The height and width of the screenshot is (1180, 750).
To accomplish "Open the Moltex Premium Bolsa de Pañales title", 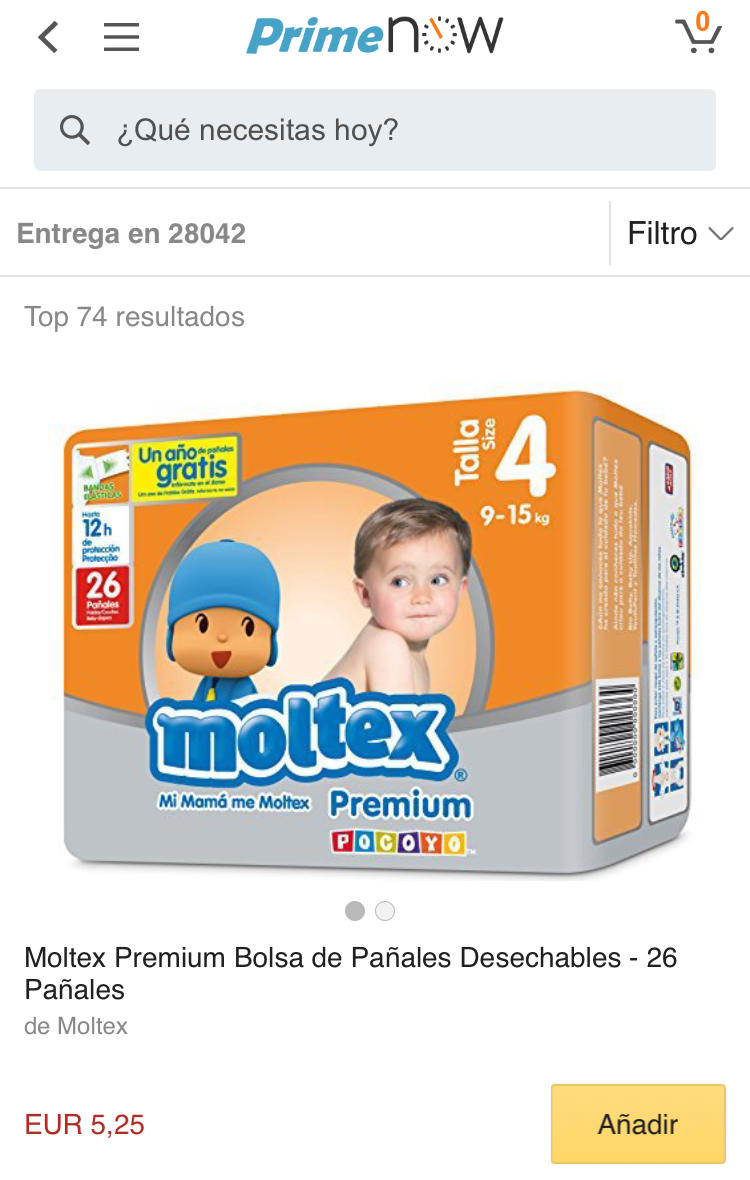I will click(350, 973).
